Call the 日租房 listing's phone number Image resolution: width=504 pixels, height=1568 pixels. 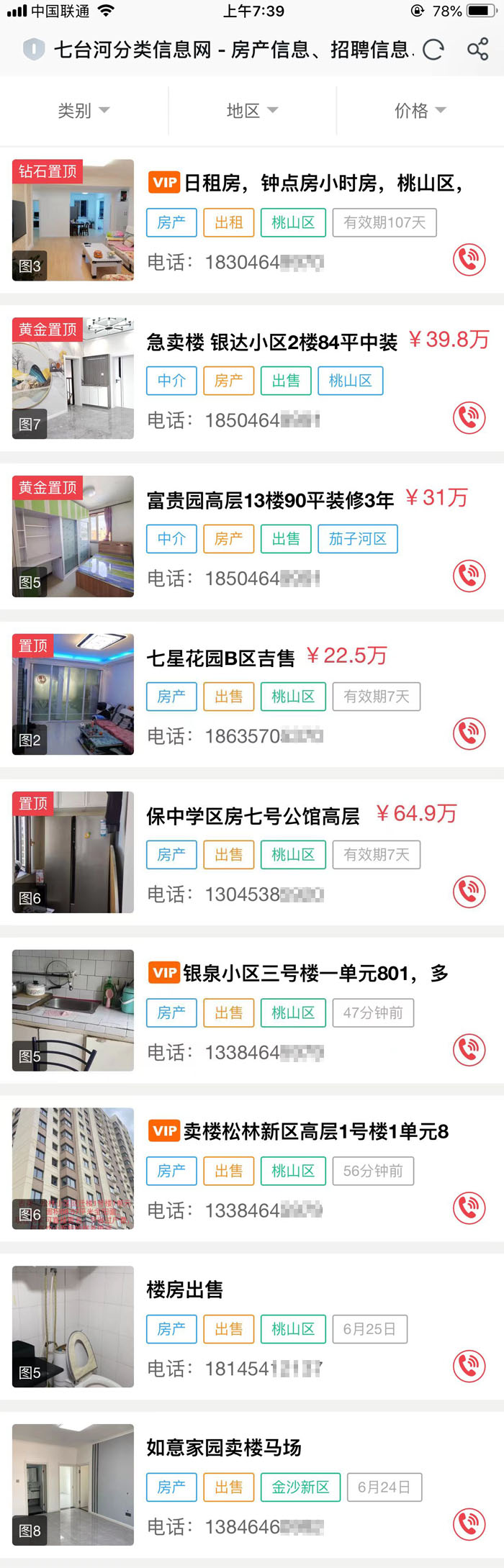tap(469, 260)
